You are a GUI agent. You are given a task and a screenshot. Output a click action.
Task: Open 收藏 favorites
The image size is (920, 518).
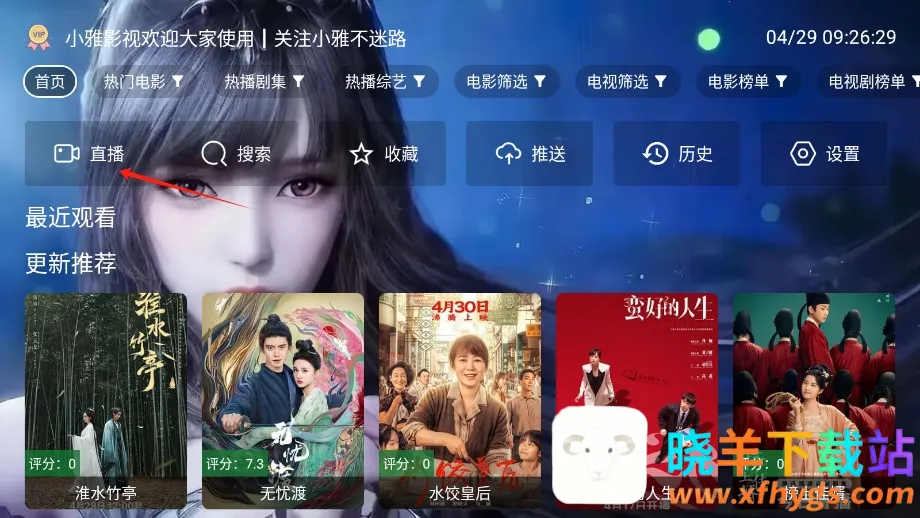[x=384, y=154]
